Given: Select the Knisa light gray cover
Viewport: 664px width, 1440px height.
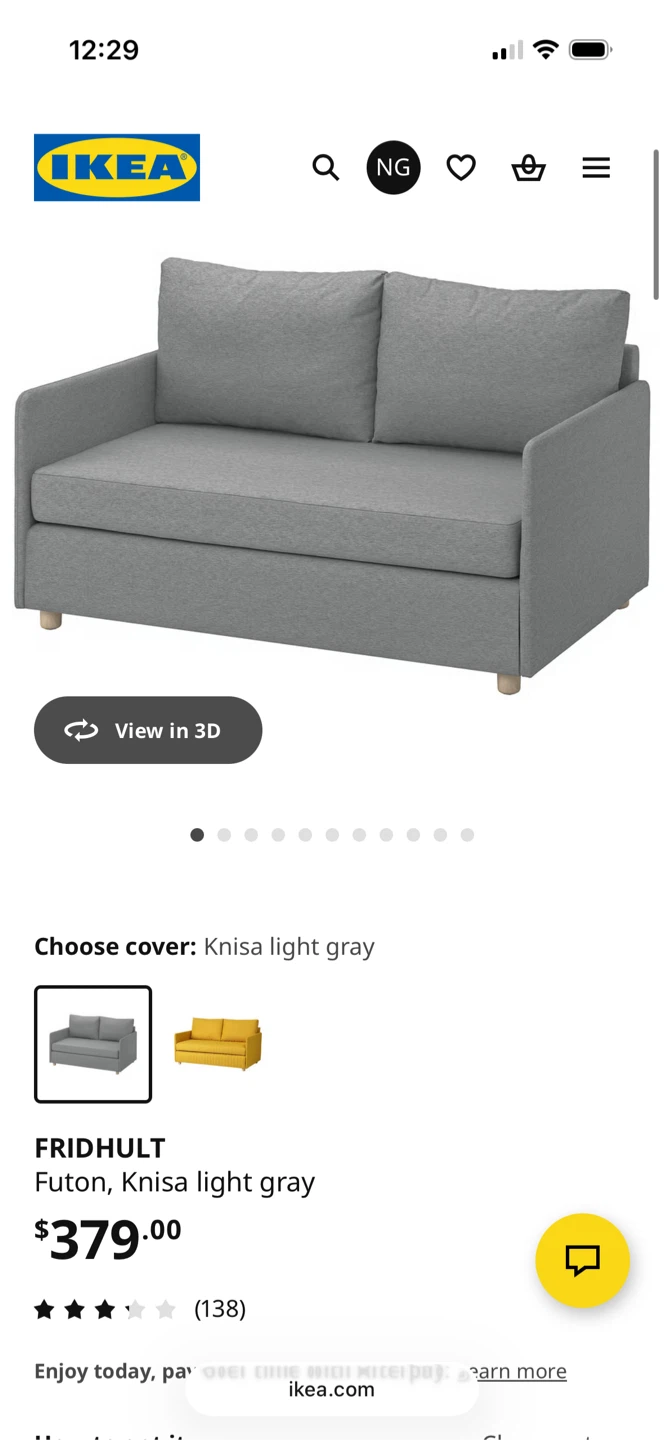Looking at the screenshot, I should pyautogui.click(x=93, y=1044).
